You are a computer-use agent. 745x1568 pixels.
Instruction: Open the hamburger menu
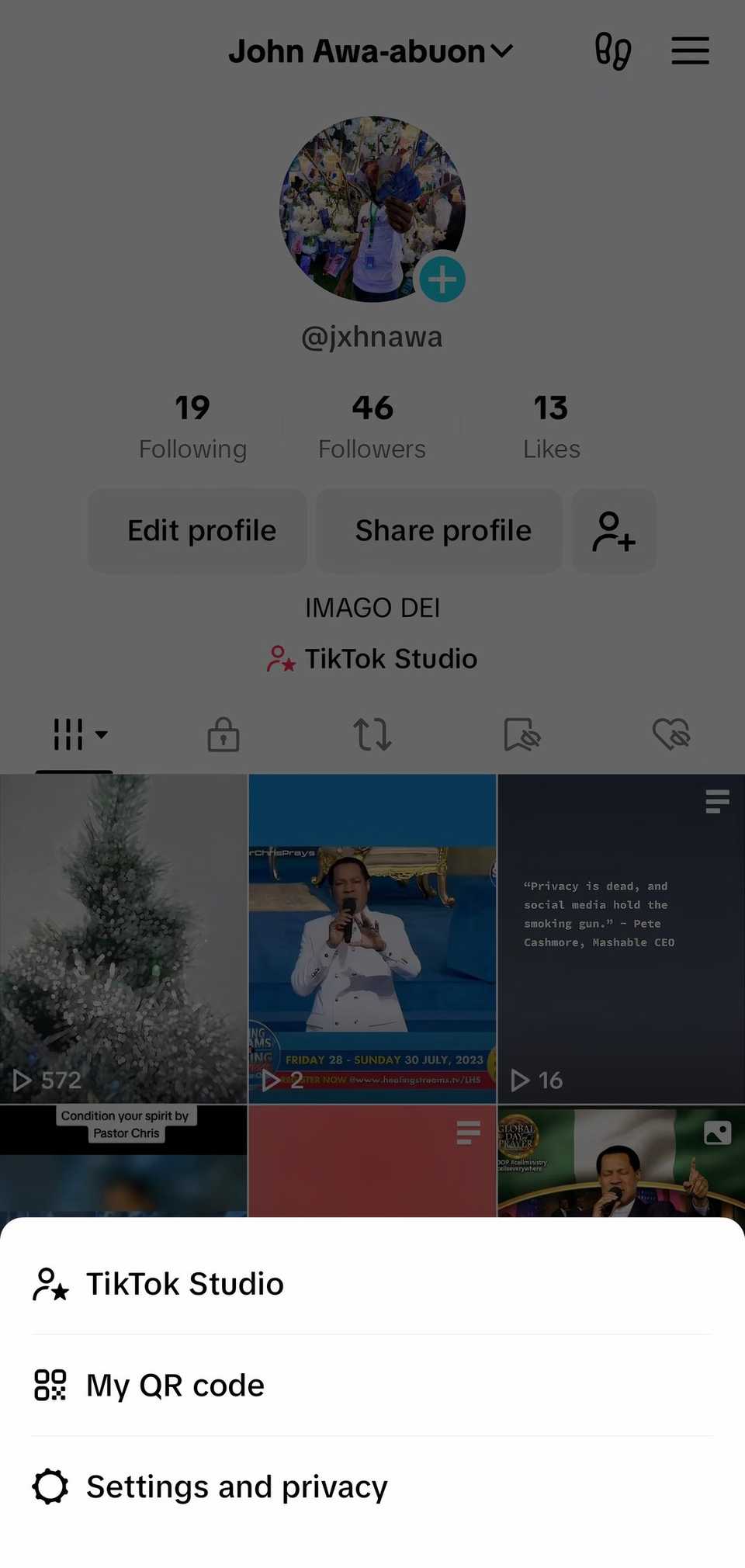[689, 50]
